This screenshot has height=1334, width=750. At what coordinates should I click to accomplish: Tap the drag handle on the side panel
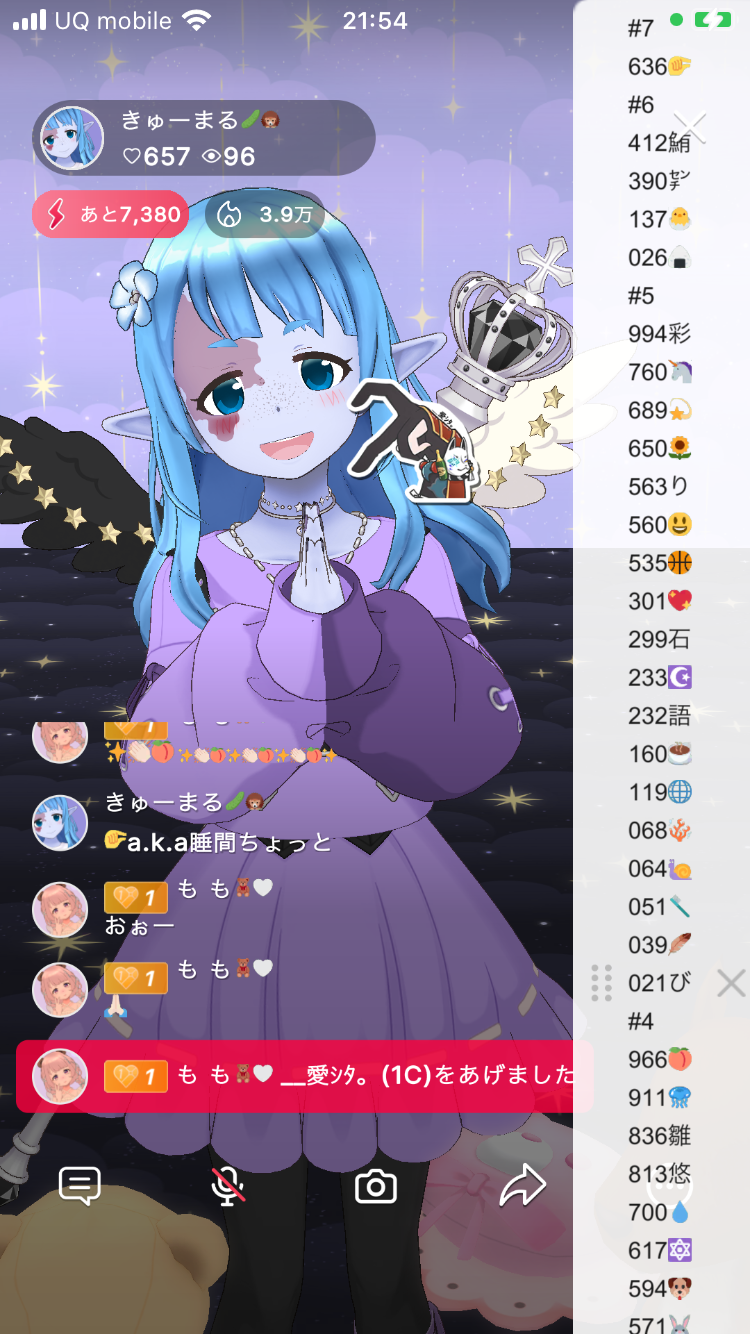601,983
